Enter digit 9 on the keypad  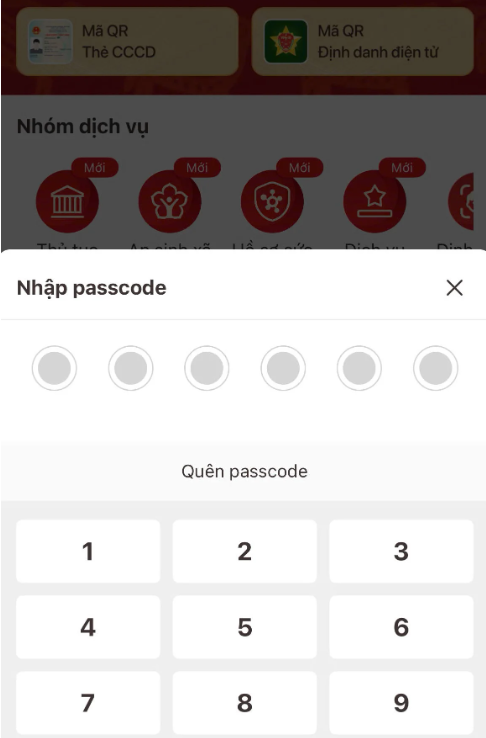[x=401, y=703]
